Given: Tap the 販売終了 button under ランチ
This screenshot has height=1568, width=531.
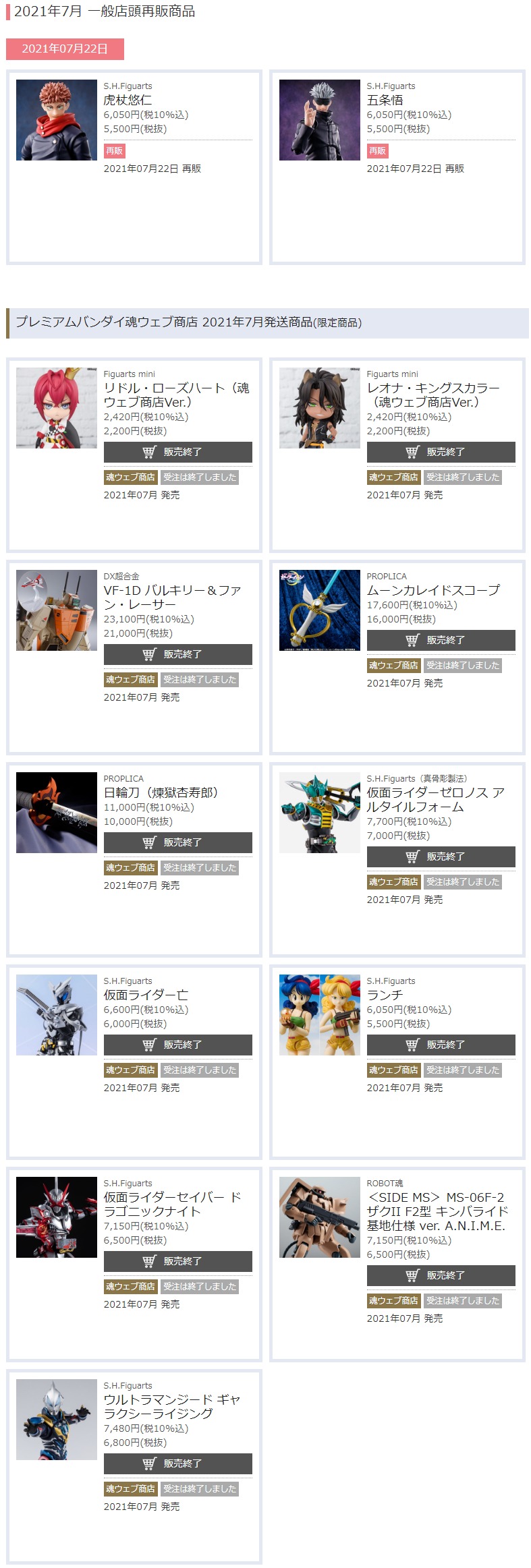Looking at the screenshot, I should (441, 1045).
